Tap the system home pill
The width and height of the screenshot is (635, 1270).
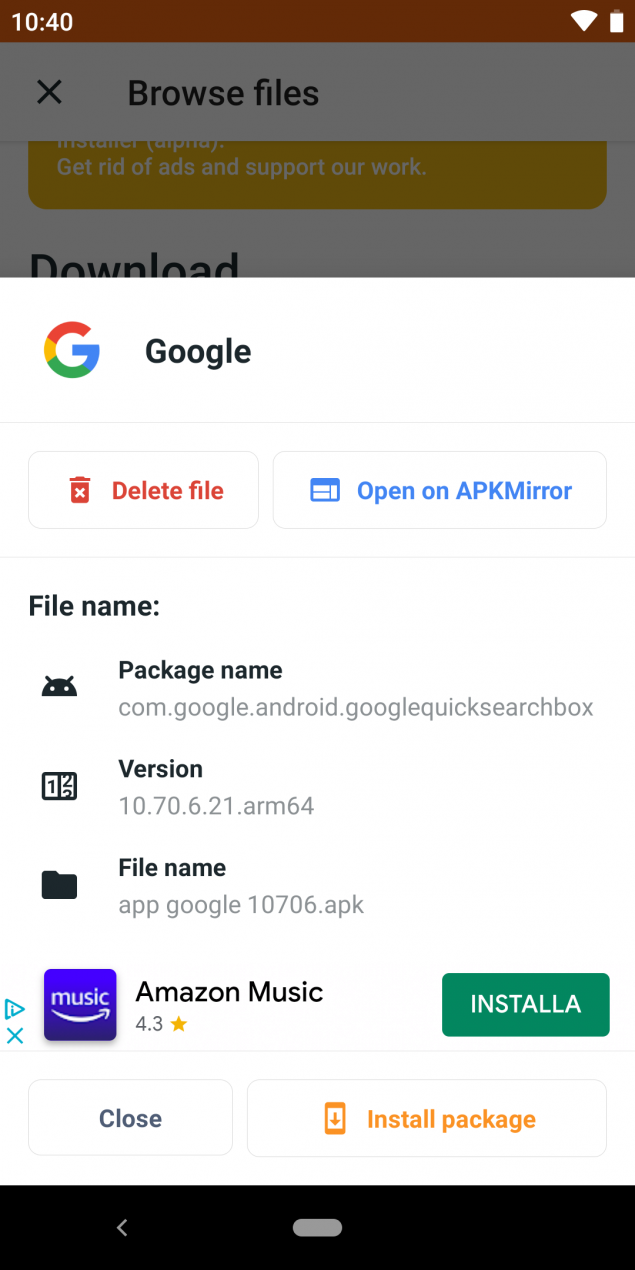coord(318,1227)
